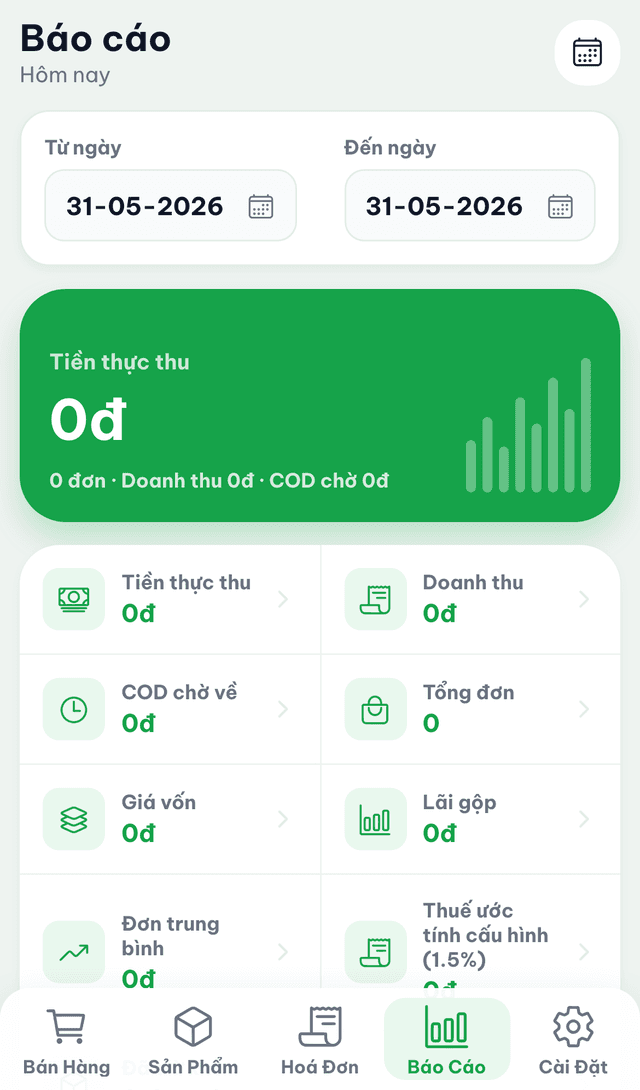Open the green Tiền thực thu summary card
The image size is (640, 1090).
point(320,405)
